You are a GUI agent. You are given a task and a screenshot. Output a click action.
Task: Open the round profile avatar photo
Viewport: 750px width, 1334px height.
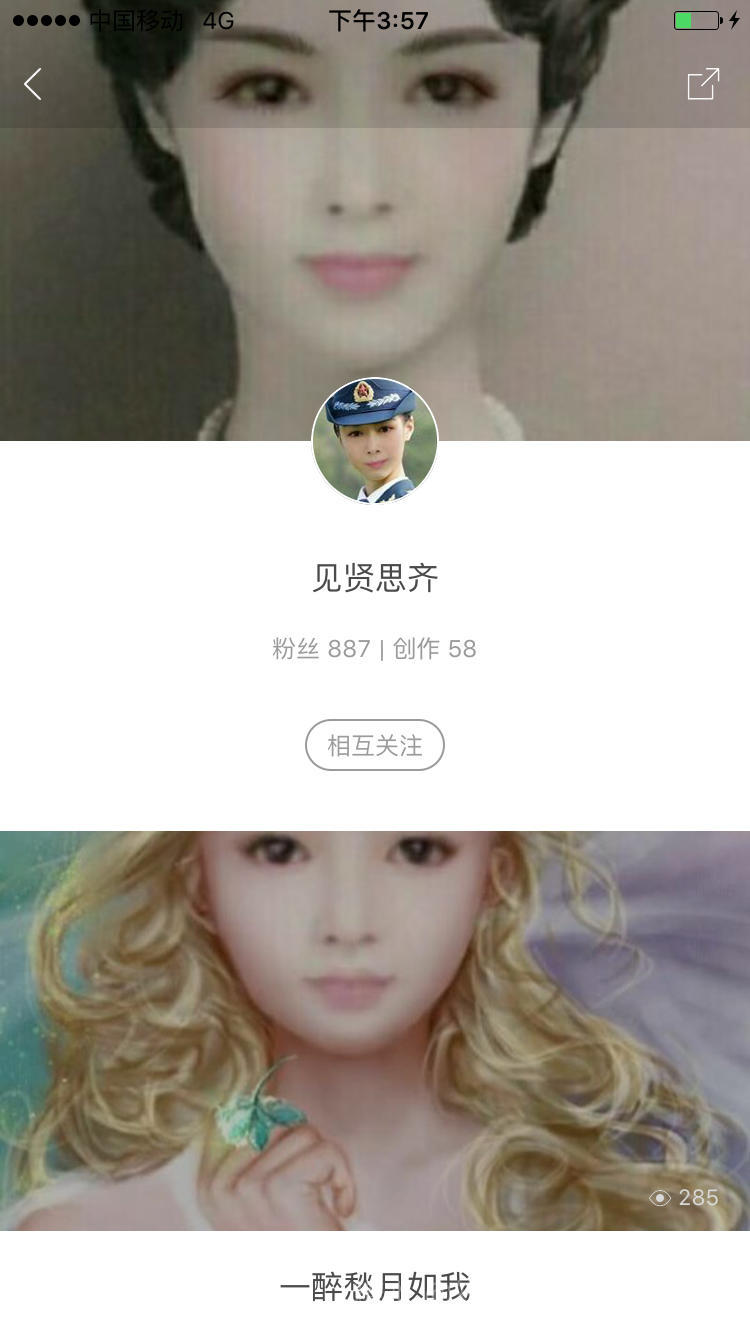coord(375,441)
